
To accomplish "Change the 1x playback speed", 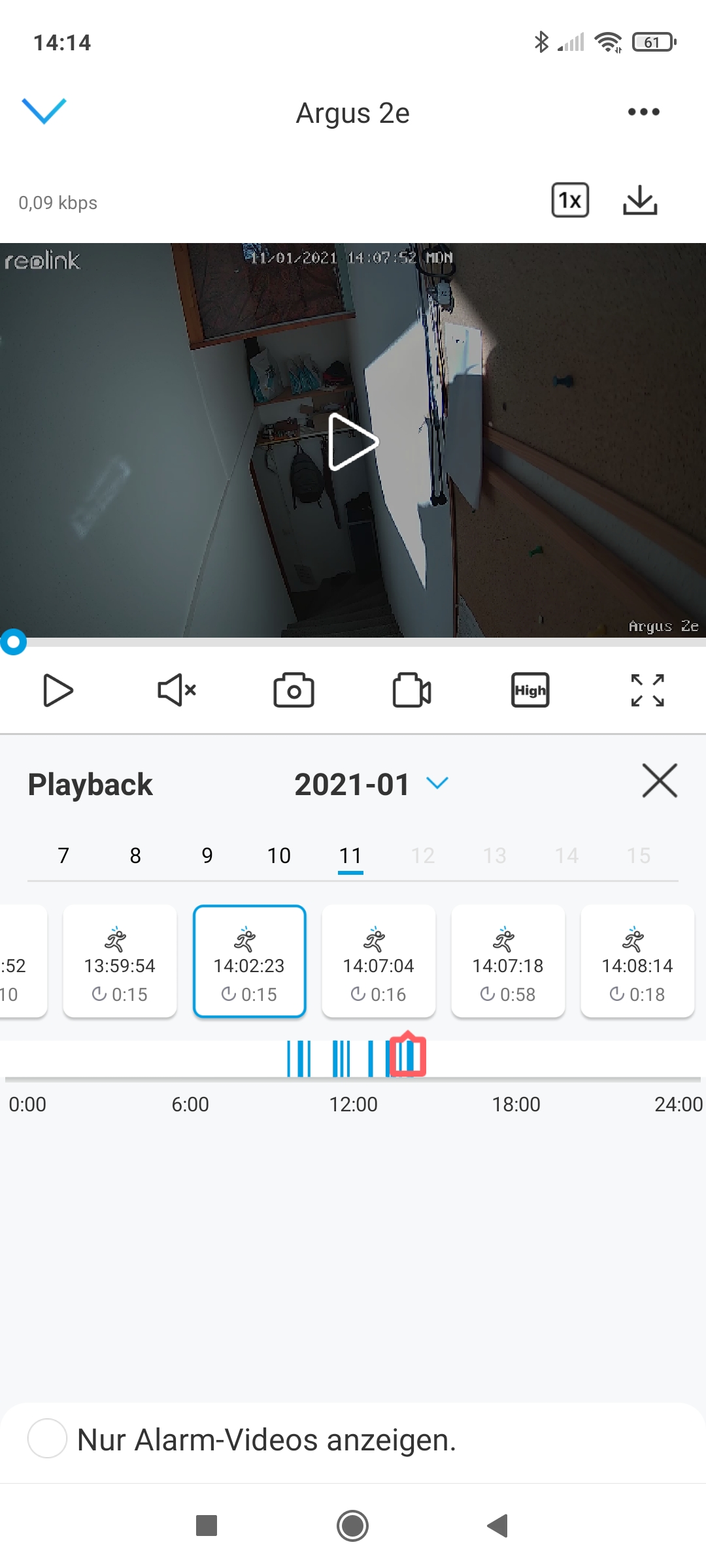I will pyautogui.click(x=570, y=200).
